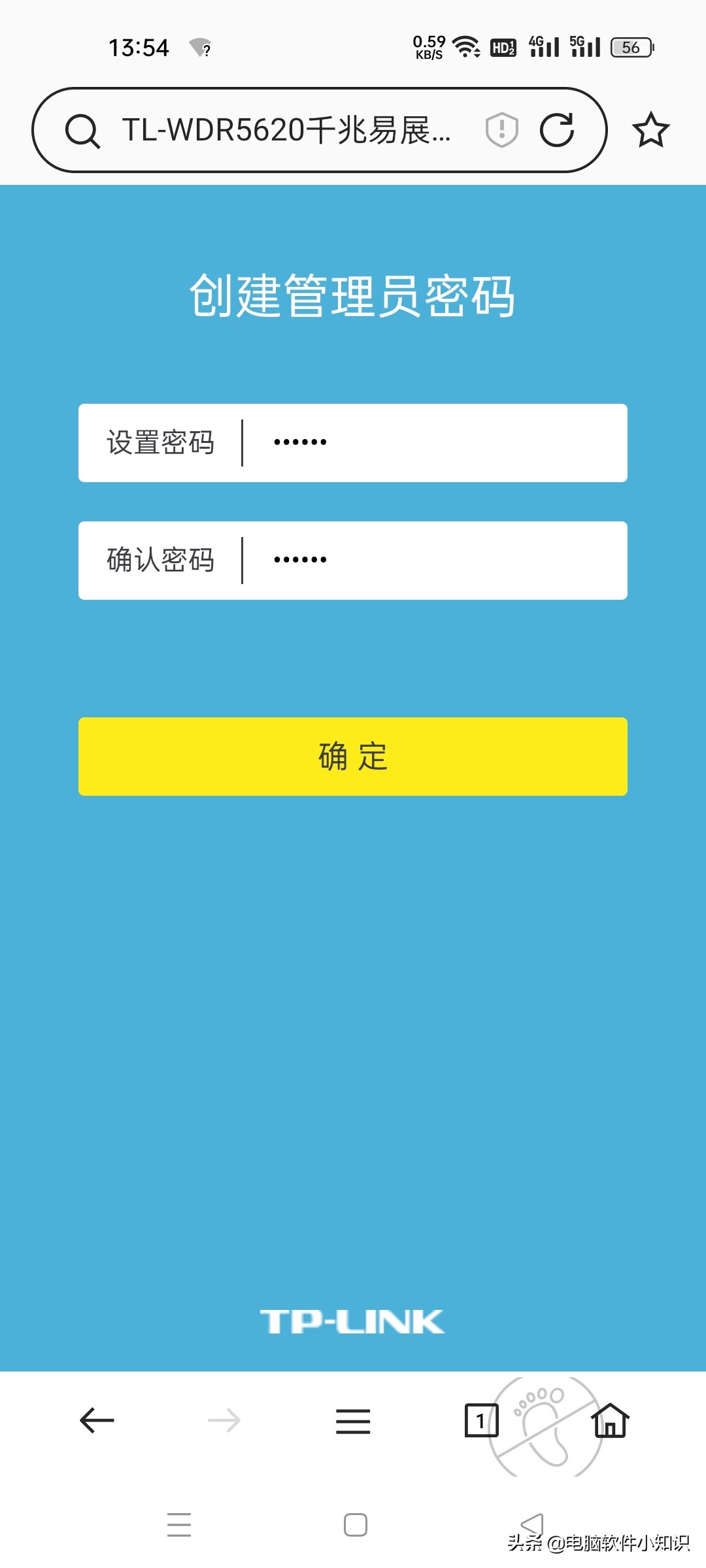Reload the current page
This screenshot has height=1568, width=706.
(557, 129)
